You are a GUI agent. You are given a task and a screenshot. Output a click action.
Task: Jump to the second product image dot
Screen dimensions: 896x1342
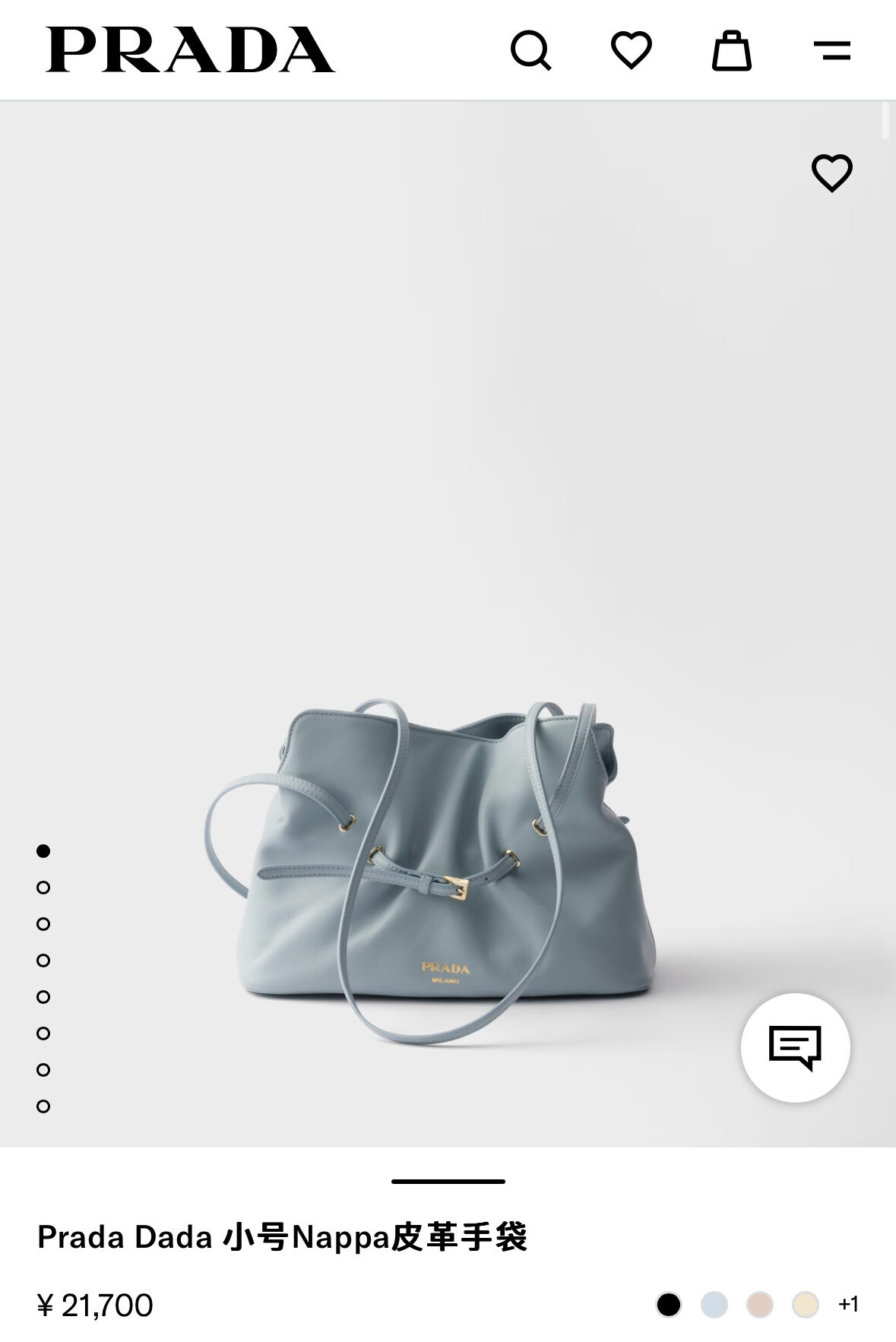[x=43, y=888]
